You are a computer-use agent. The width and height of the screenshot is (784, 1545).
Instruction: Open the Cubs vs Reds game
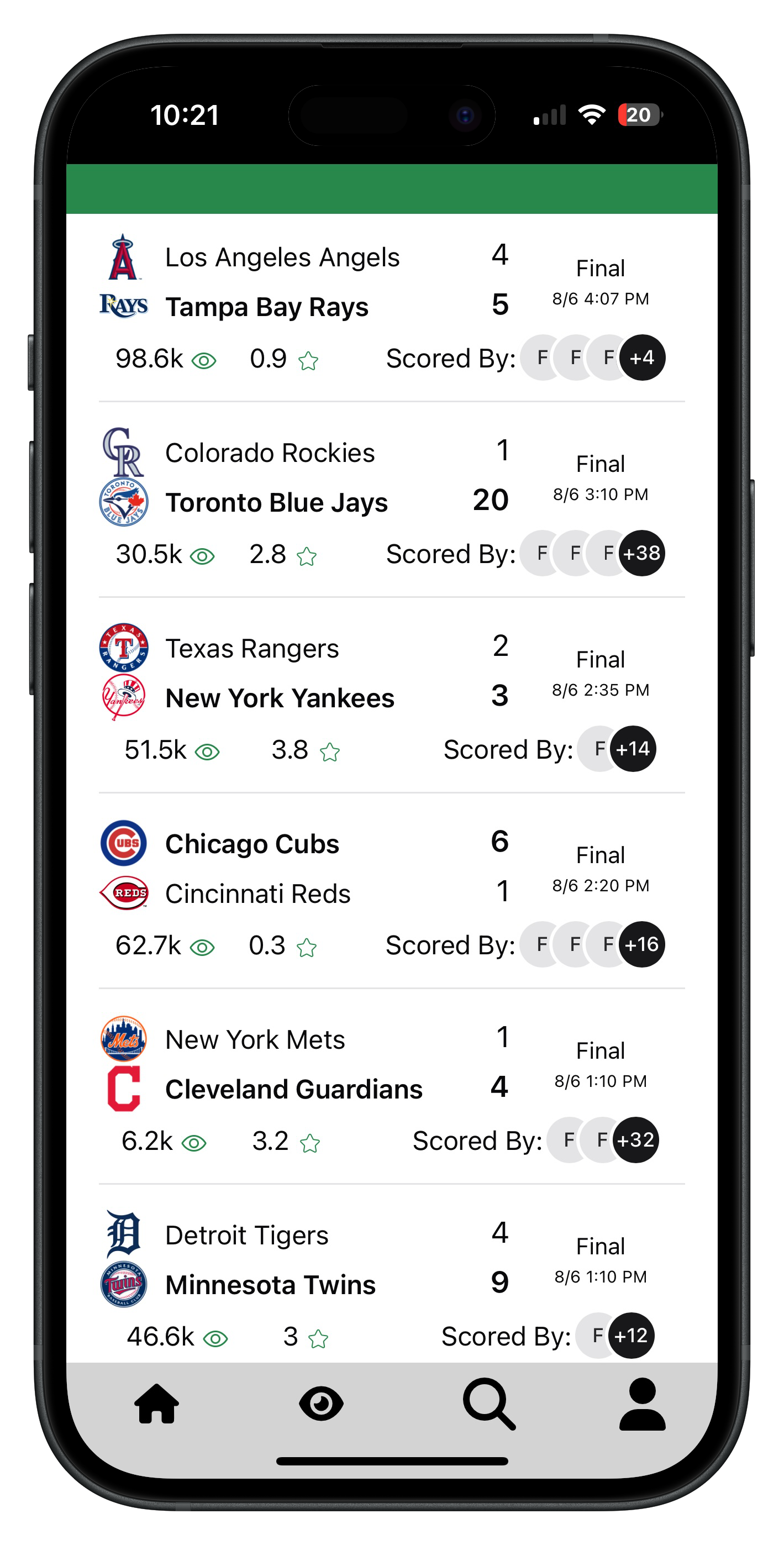(x=392, y=891)
